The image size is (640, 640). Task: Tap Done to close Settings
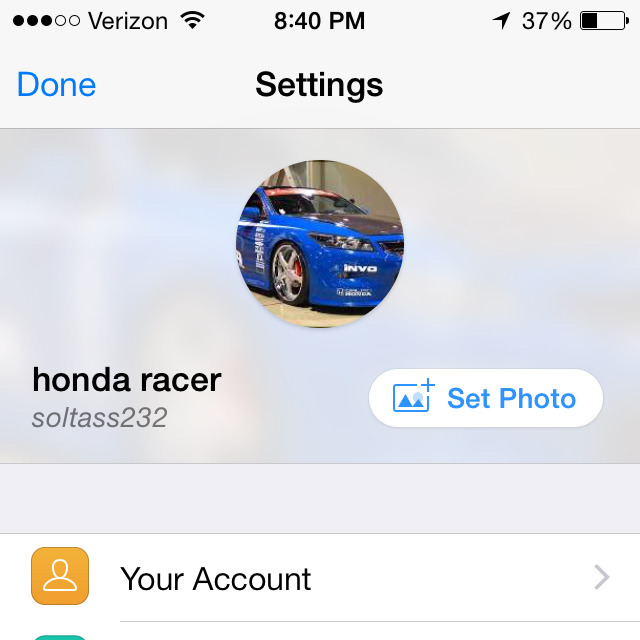(x=57, y=85)
